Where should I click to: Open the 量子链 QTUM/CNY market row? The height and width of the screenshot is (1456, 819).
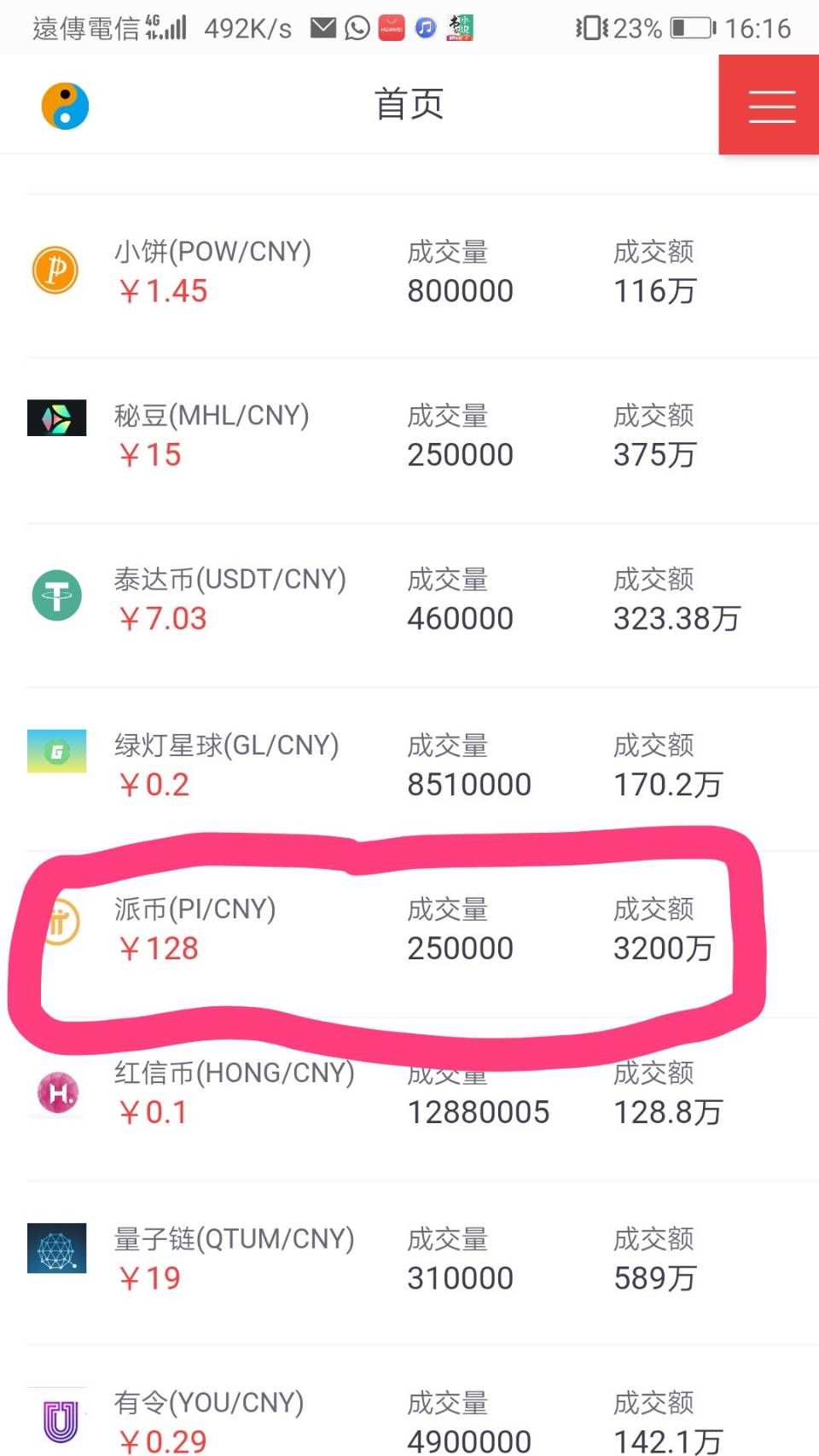click(x=409, y=1259)
